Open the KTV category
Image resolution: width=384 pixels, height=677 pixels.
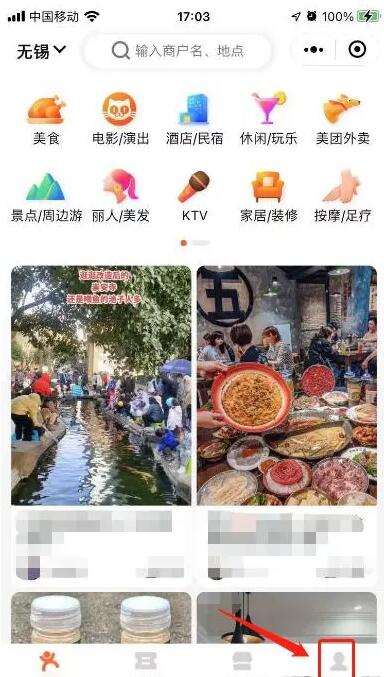(x=194, y=197)
